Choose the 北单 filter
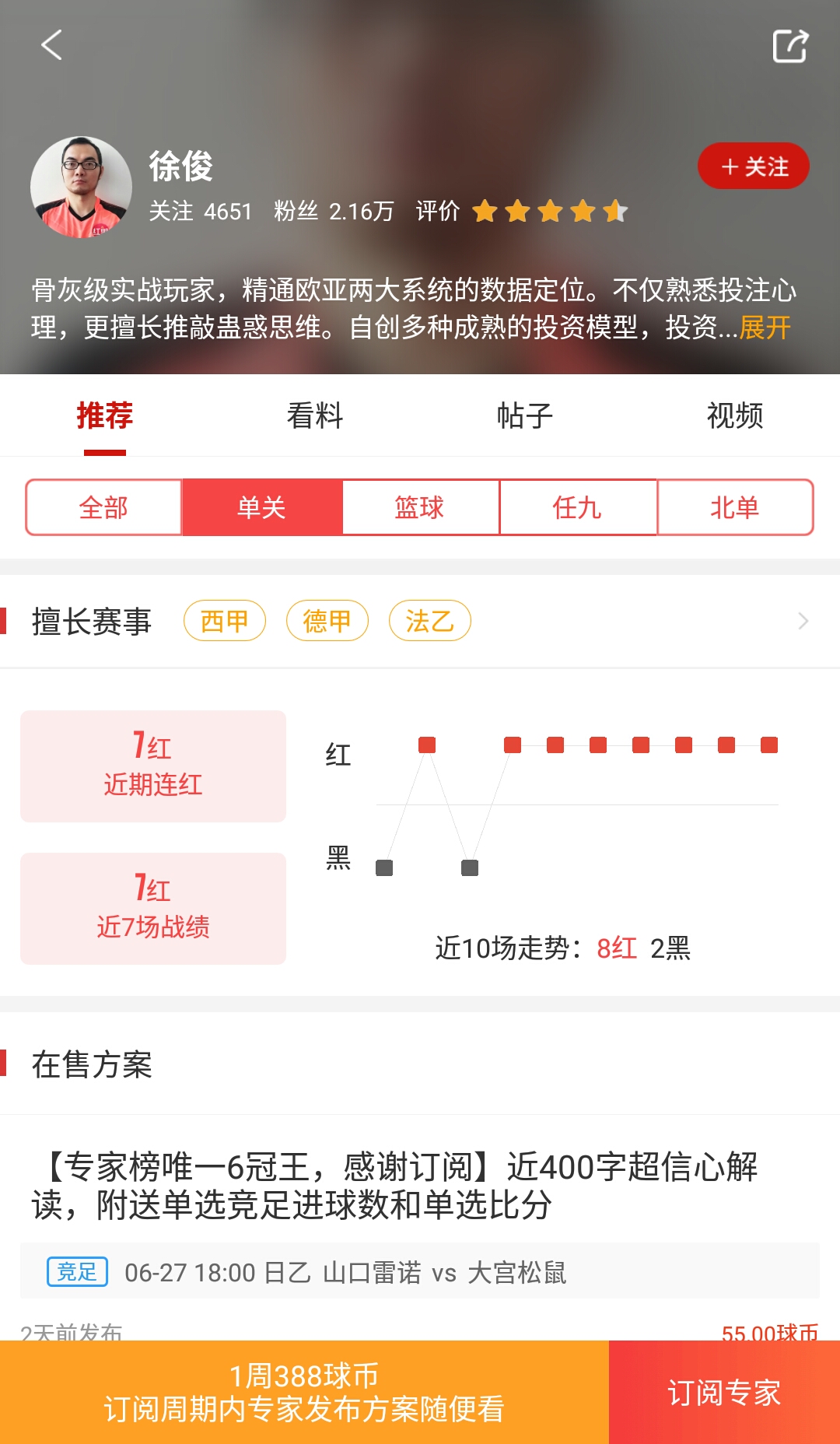The height and width of the screenshot is (1444, 840). pyautogui.click(x=734, y=507)
